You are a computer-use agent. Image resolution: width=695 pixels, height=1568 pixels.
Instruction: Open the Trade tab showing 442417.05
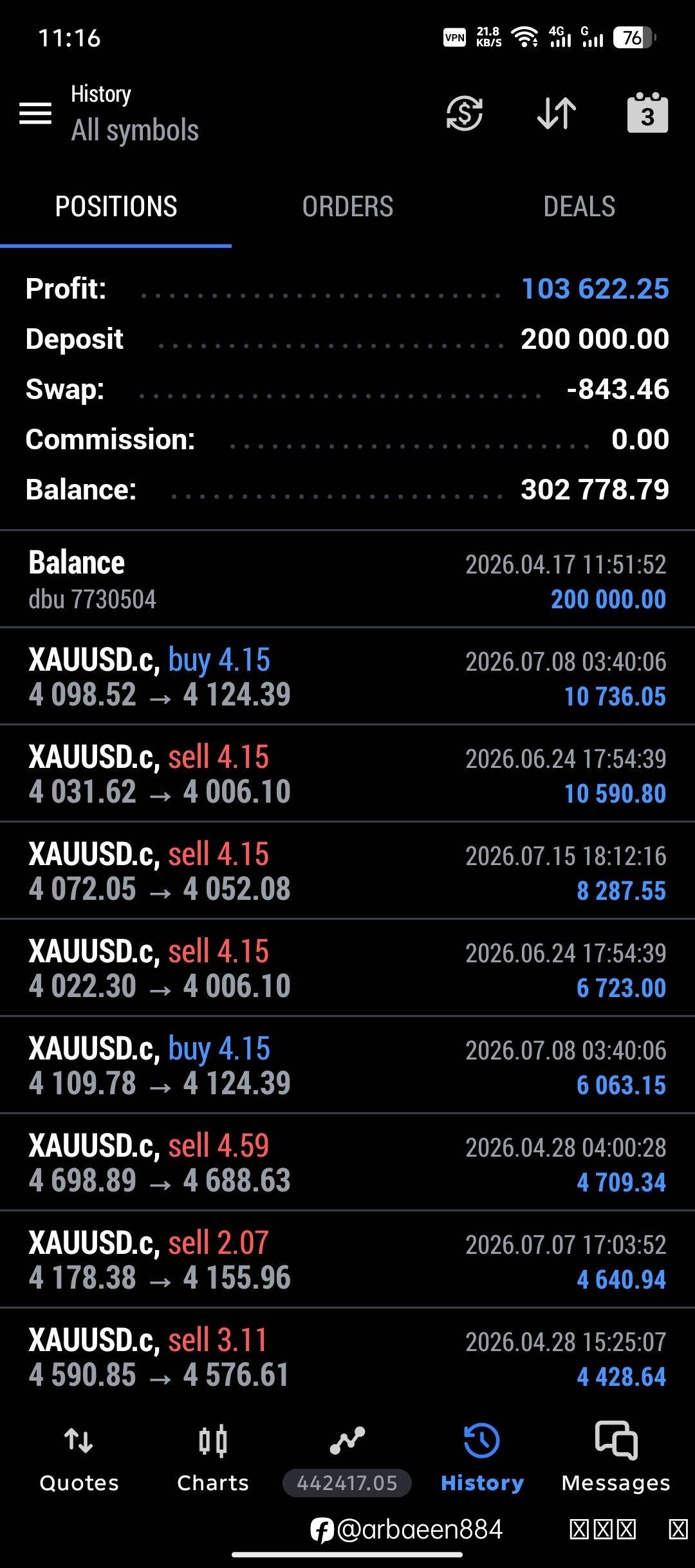(347, 1459)
